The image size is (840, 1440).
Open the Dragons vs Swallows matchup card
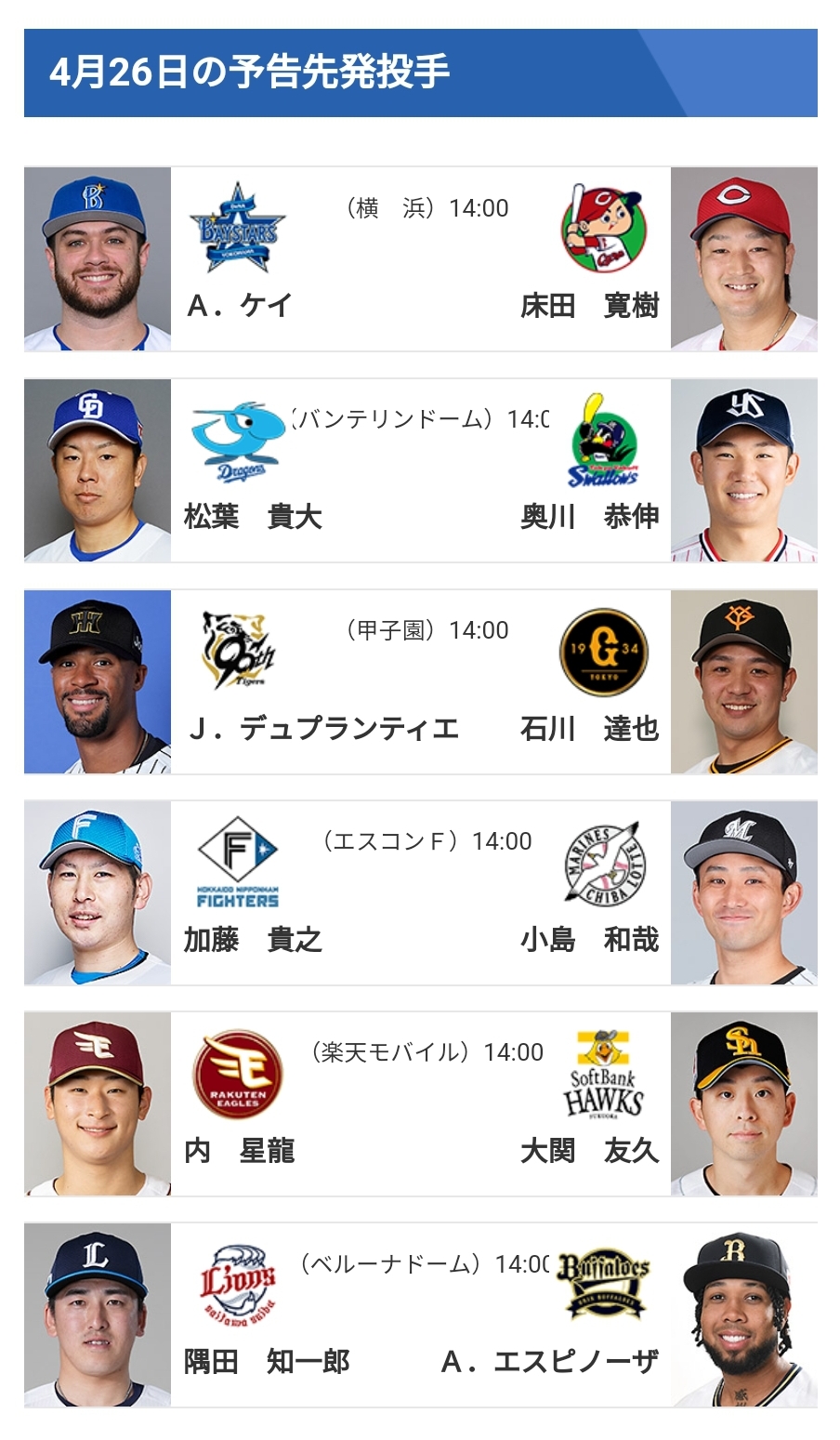pos(420,470)
